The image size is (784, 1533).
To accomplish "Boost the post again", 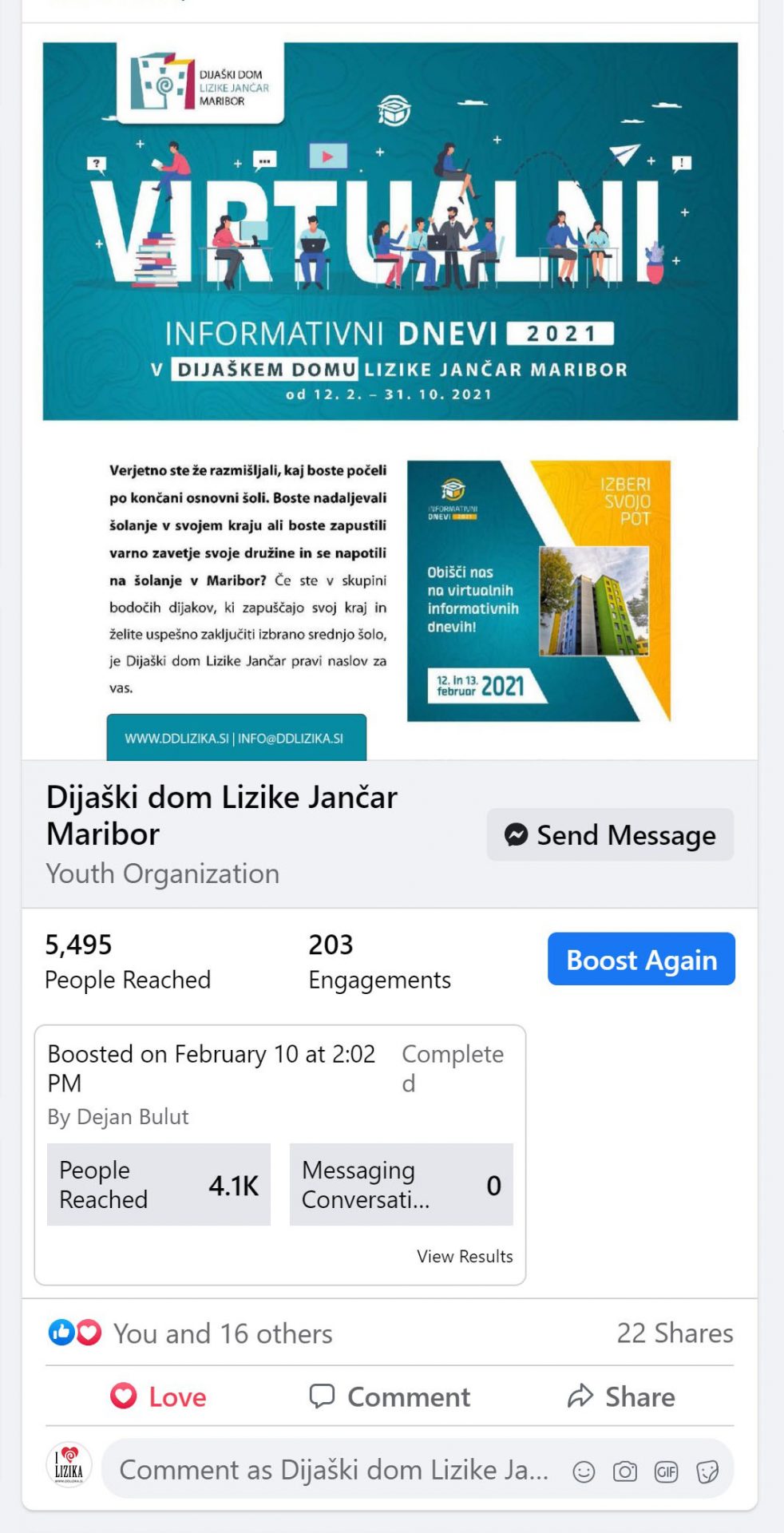I will tap(641, 959).
